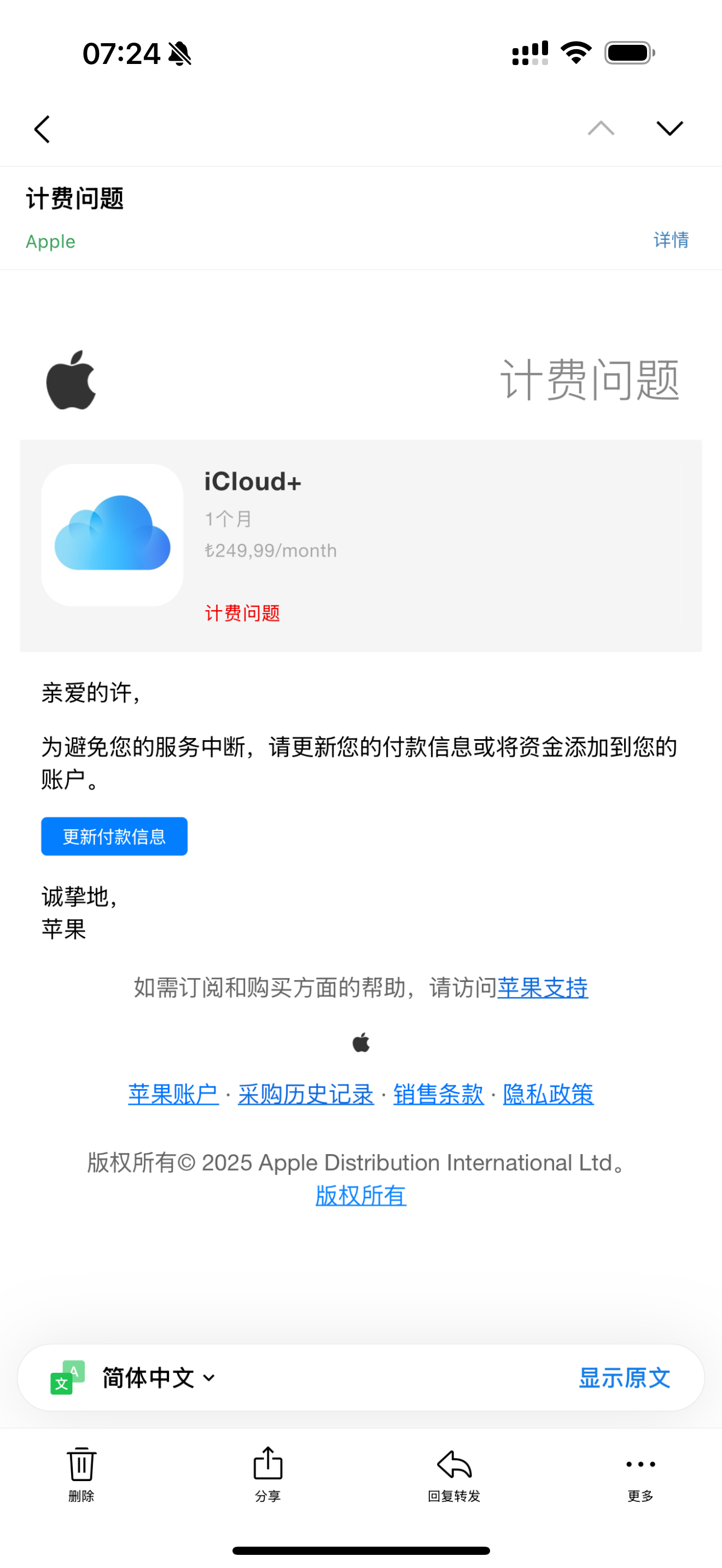The width and height of the screenshot is (722, 1568).
Task: Share this email via 分享
Action: tap(268, 1473)
